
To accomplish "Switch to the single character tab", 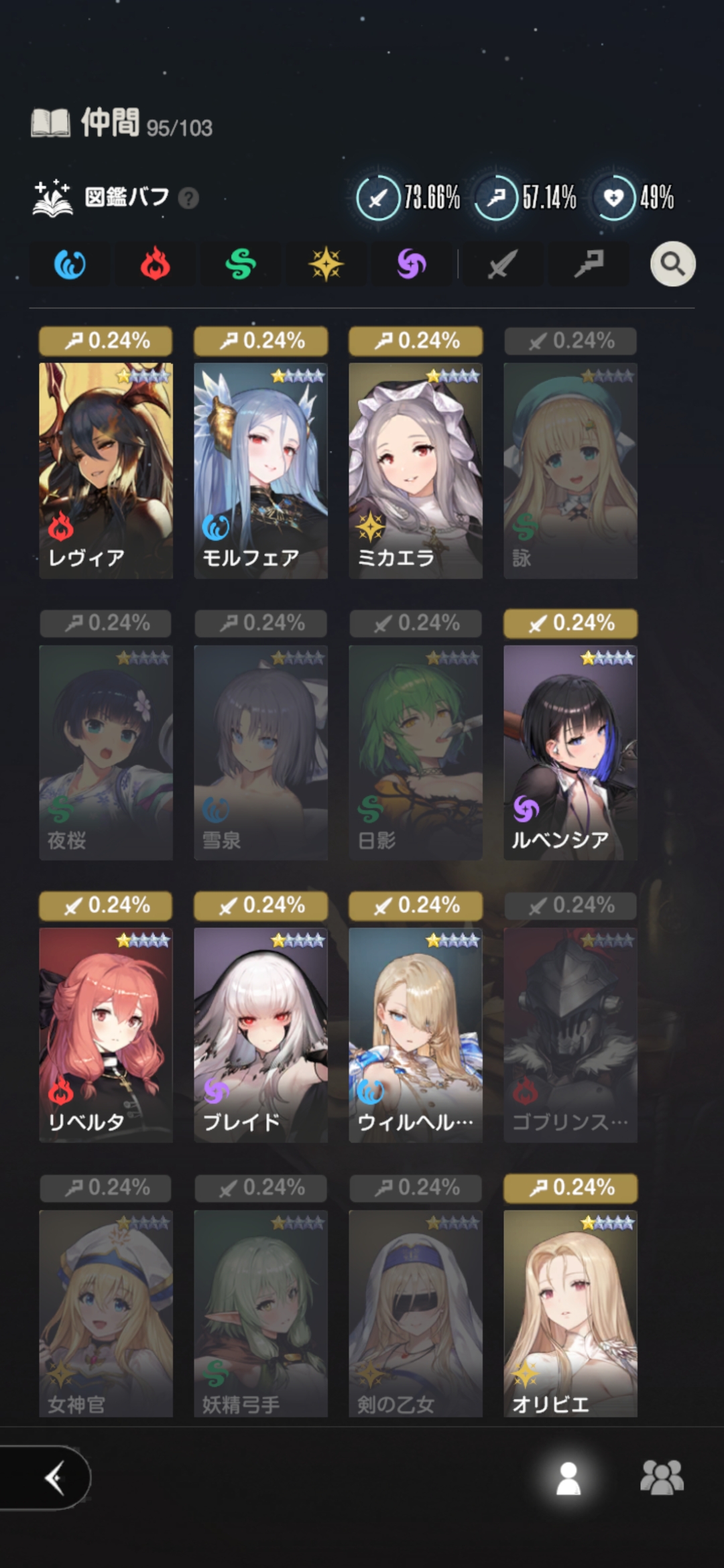I will [568, 1478].
